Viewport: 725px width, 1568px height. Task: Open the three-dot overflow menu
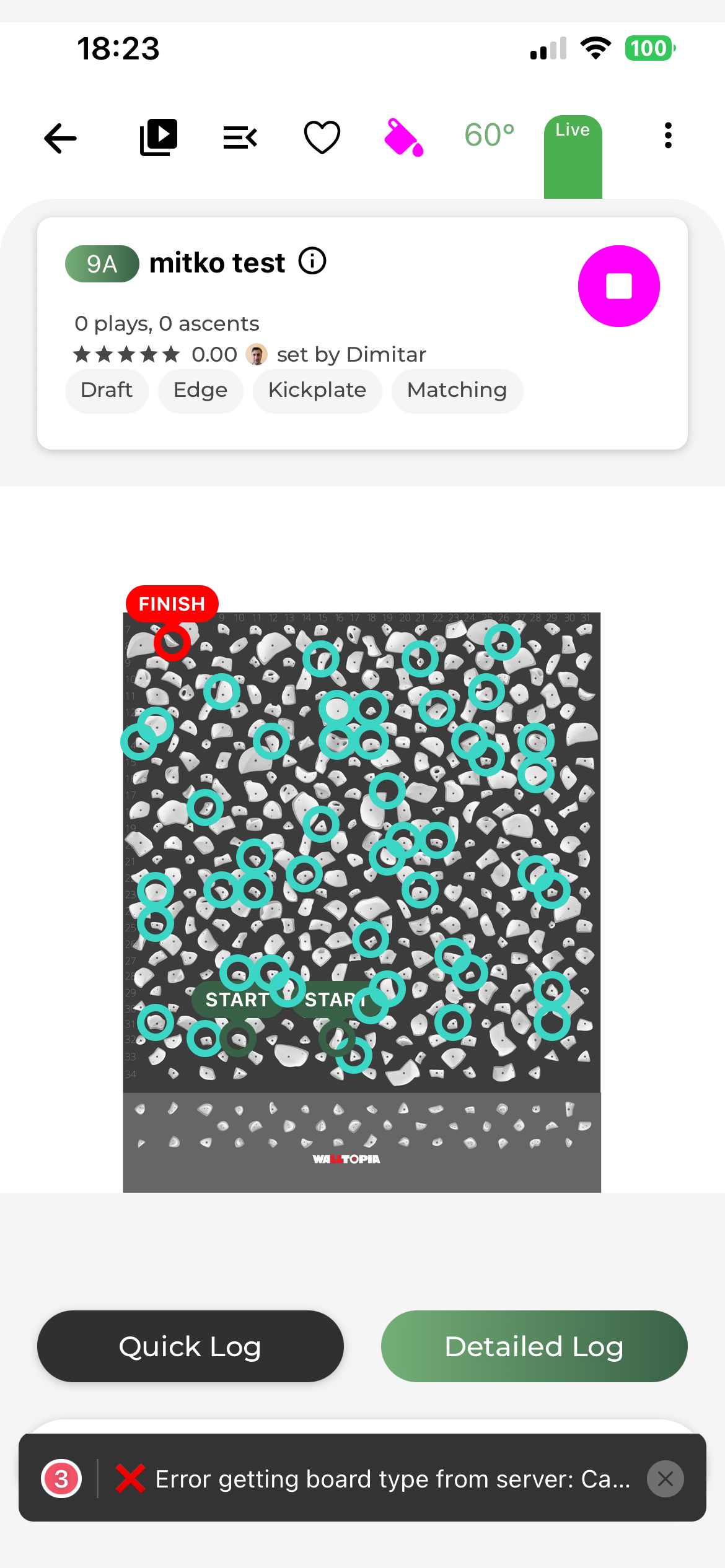(668, 135)
